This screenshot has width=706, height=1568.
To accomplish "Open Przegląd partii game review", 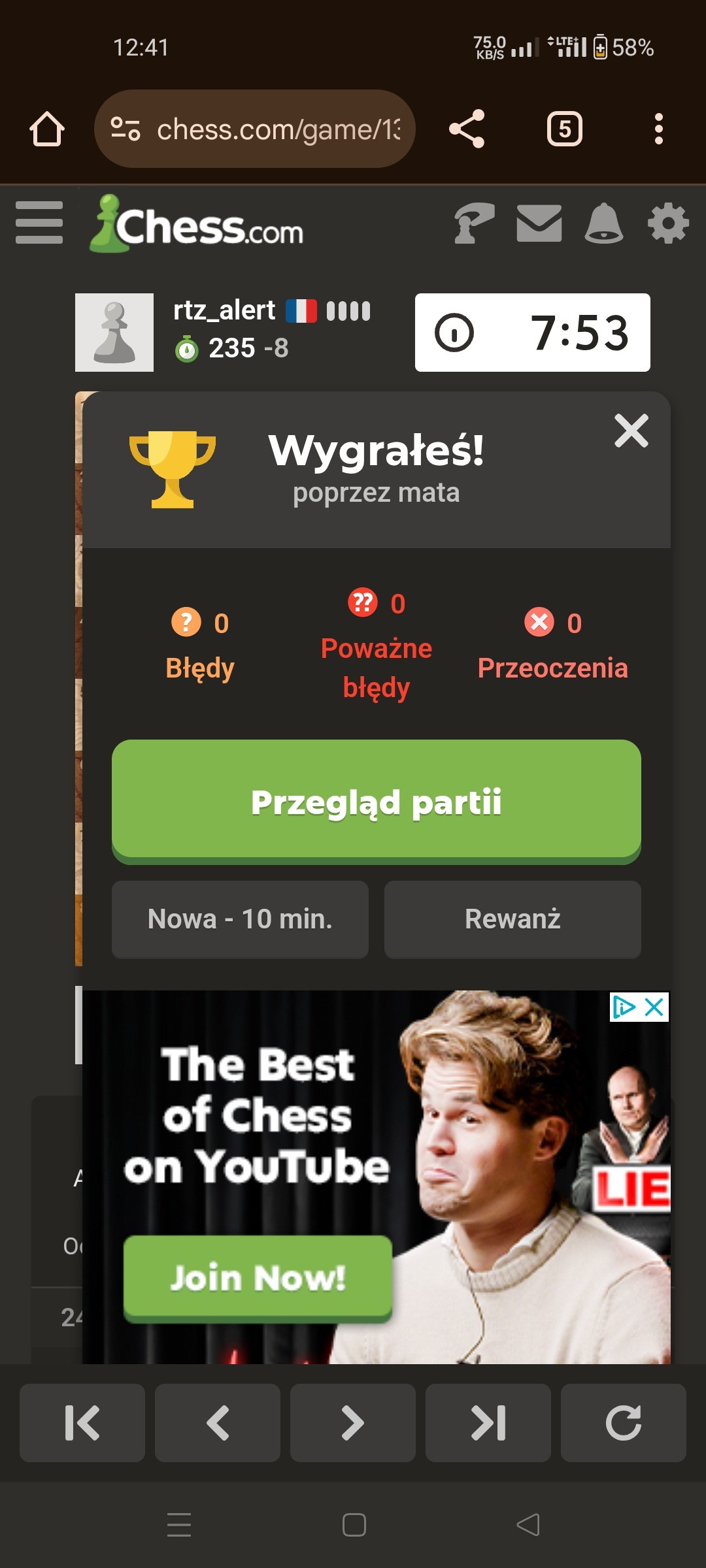I will coord(376,801).
